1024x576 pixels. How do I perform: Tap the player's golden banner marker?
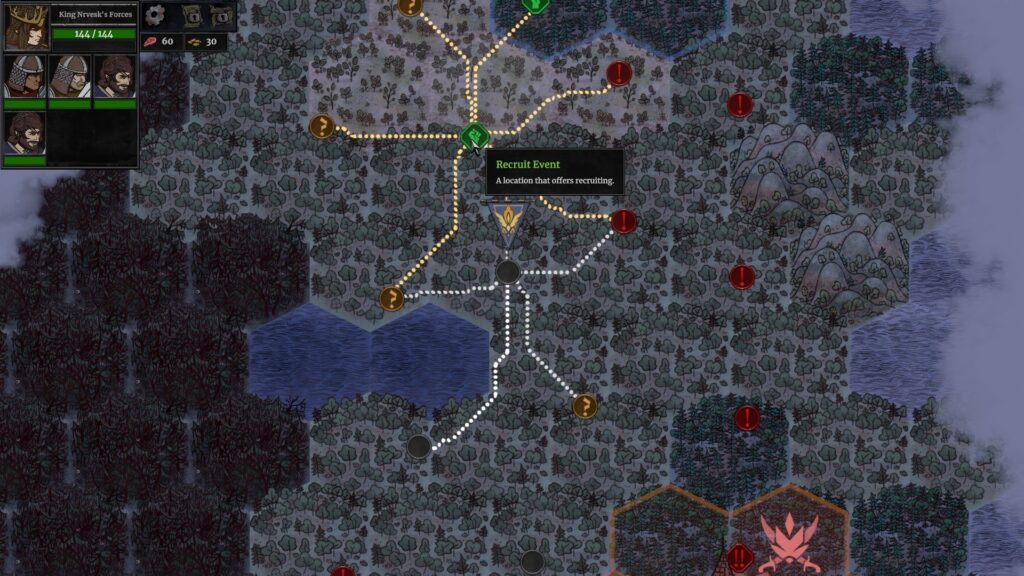(x=508, y=223)
